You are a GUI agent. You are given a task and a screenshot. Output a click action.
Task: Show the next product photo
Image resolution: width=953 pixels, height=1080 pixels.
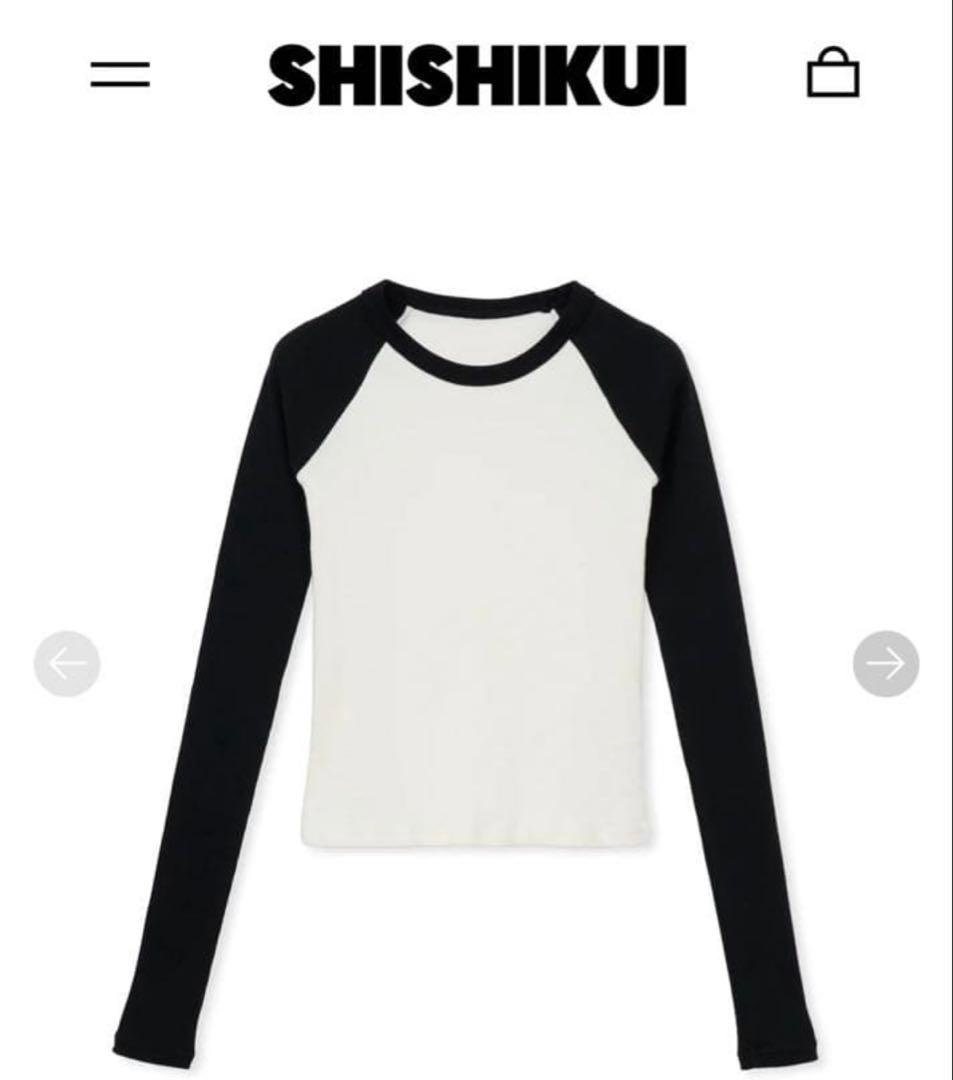pyautogui.click(x=886, y=663)
